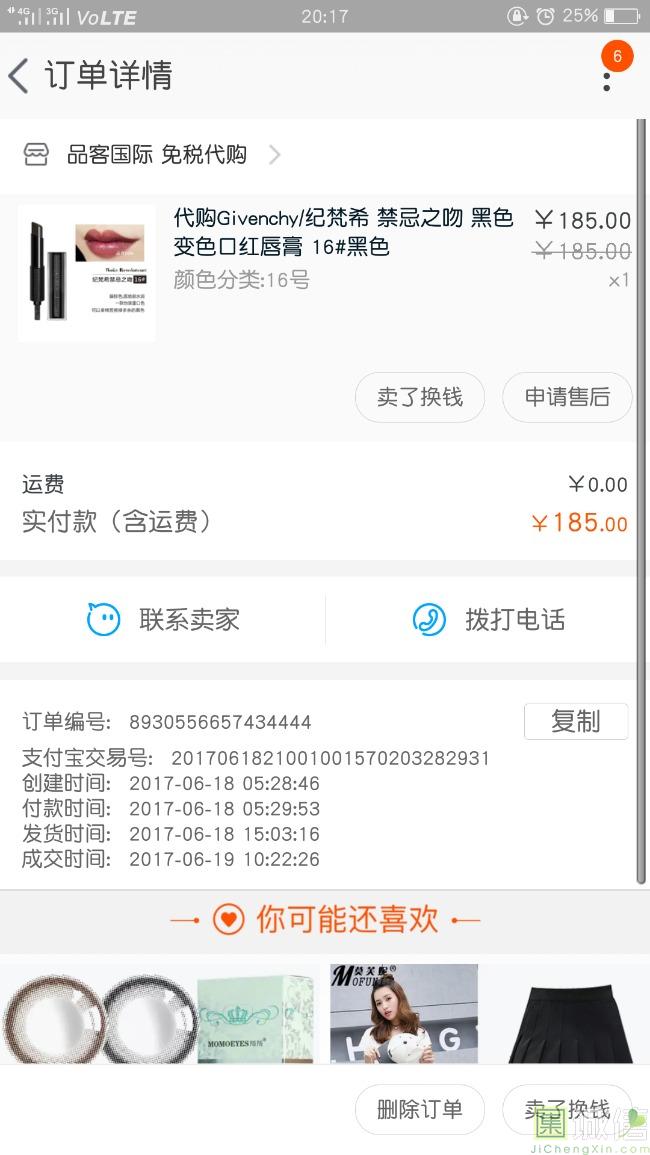Request after-sale service via 申请售后
650x1155 pixels.
[567, 397]
